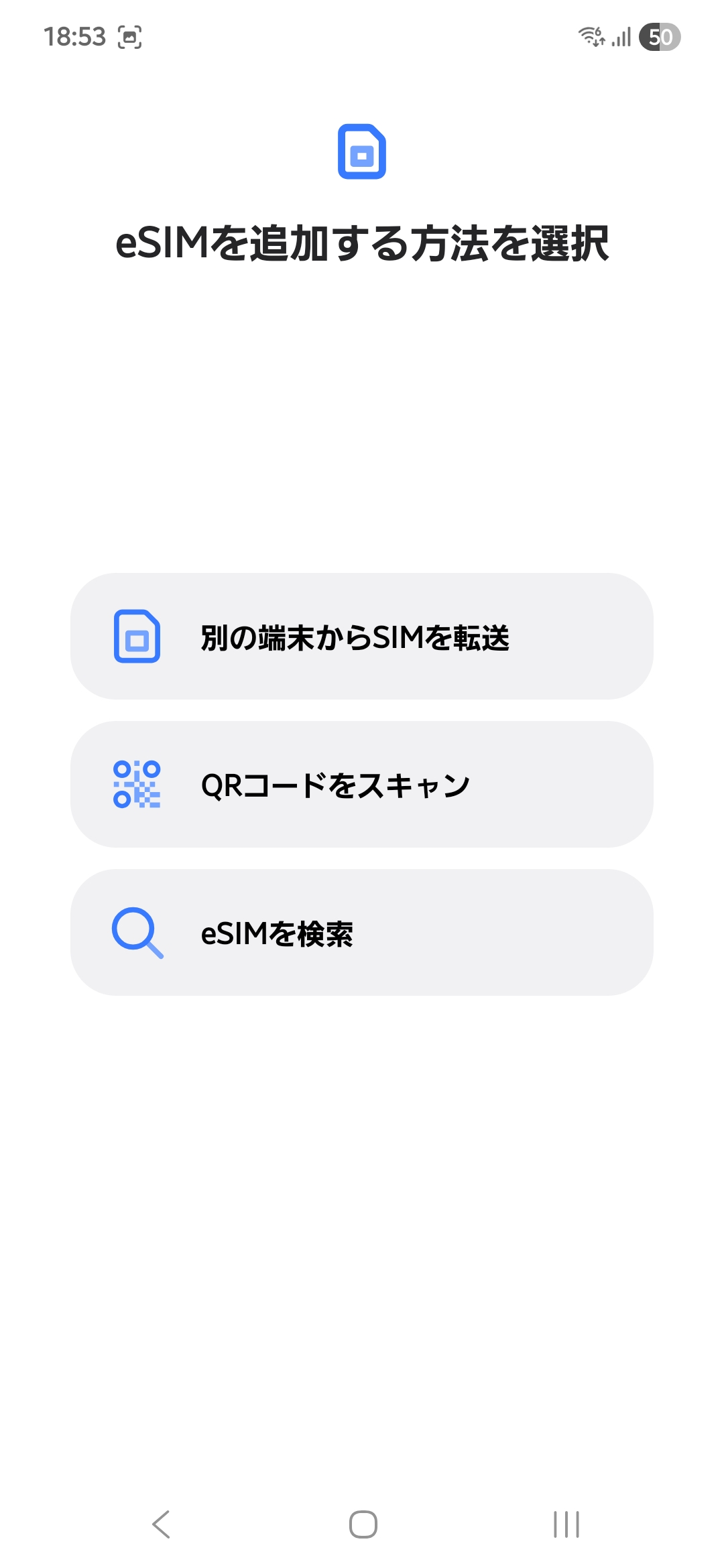The height and width of the screenshot is (1568, 724).
Task: Tap the SIM transfer option's rounded card
Action: pos(362,639)
